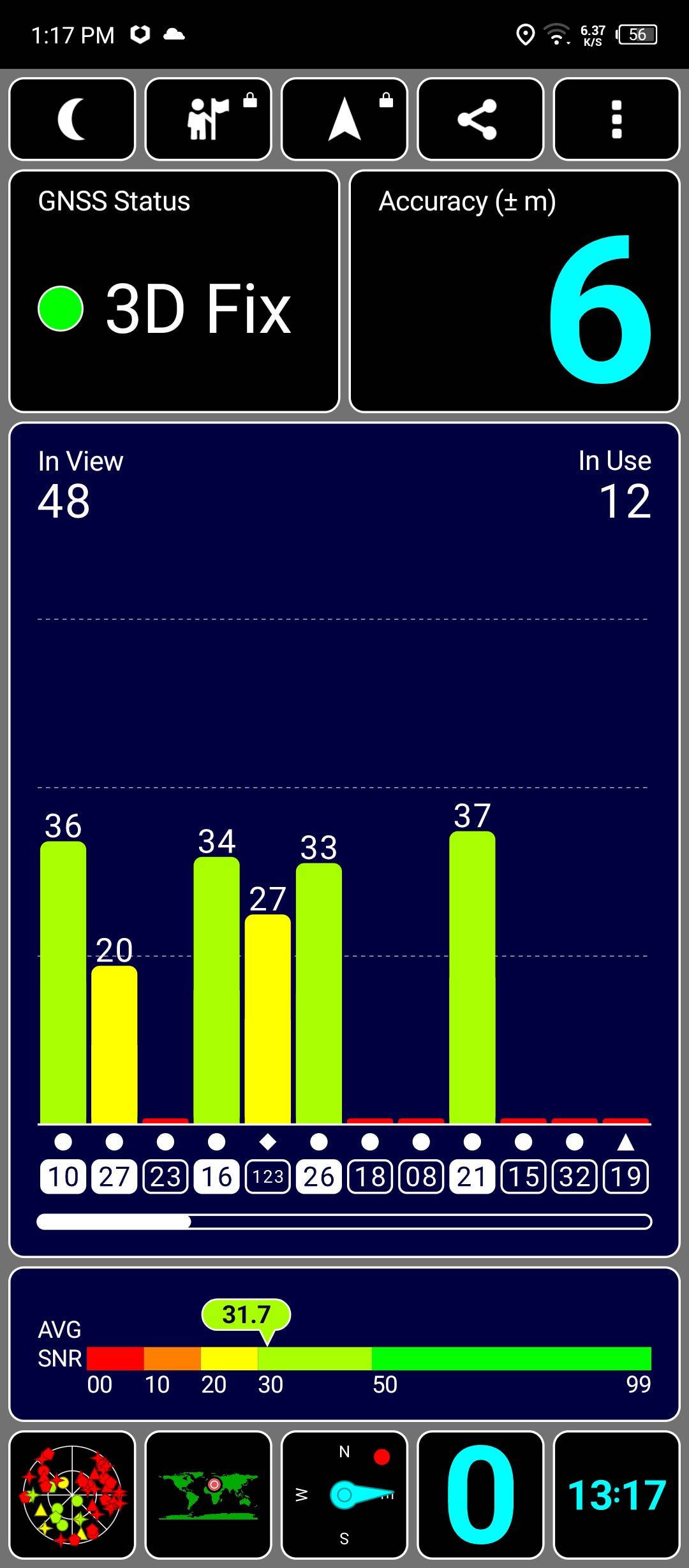
Task: Toggle night mode with the moon icon
Action: tap(72, 119)
